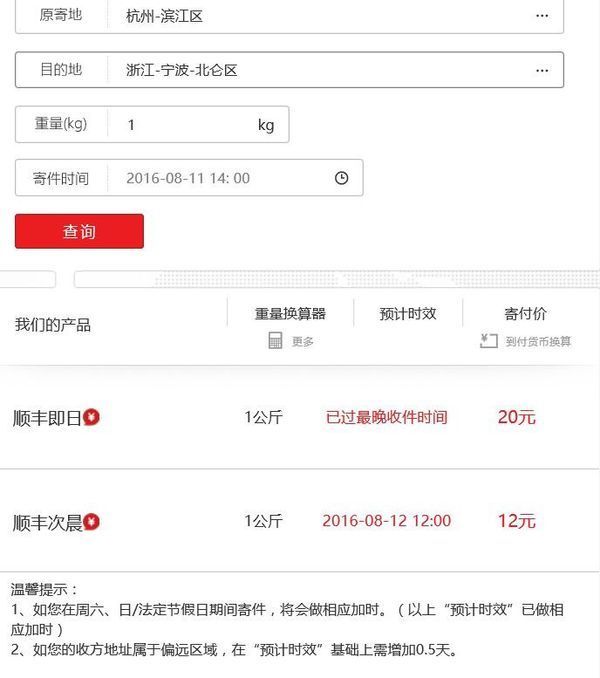Open the 重量换算器 更多 calculator
This screenshot has height=678, width=600.
click(x=290, y=341)
